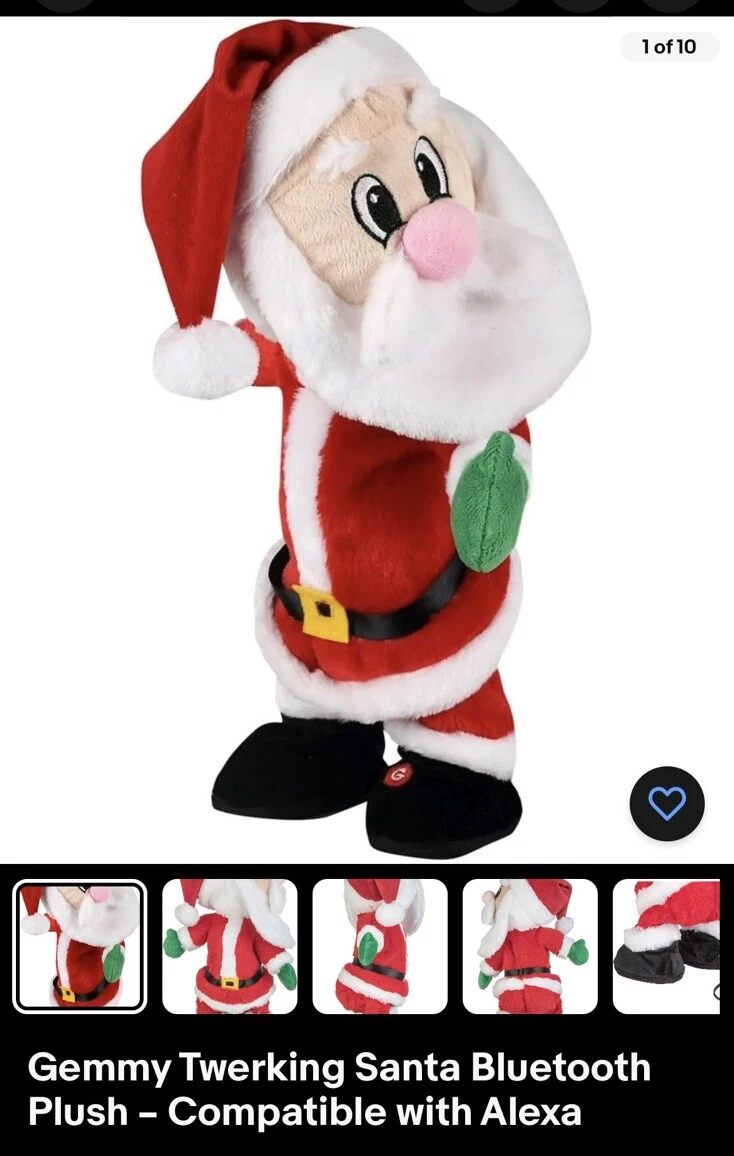Add this Santa plush to watchlist
This screenshot has width=734, height=1156.
(x=667, y=803)
